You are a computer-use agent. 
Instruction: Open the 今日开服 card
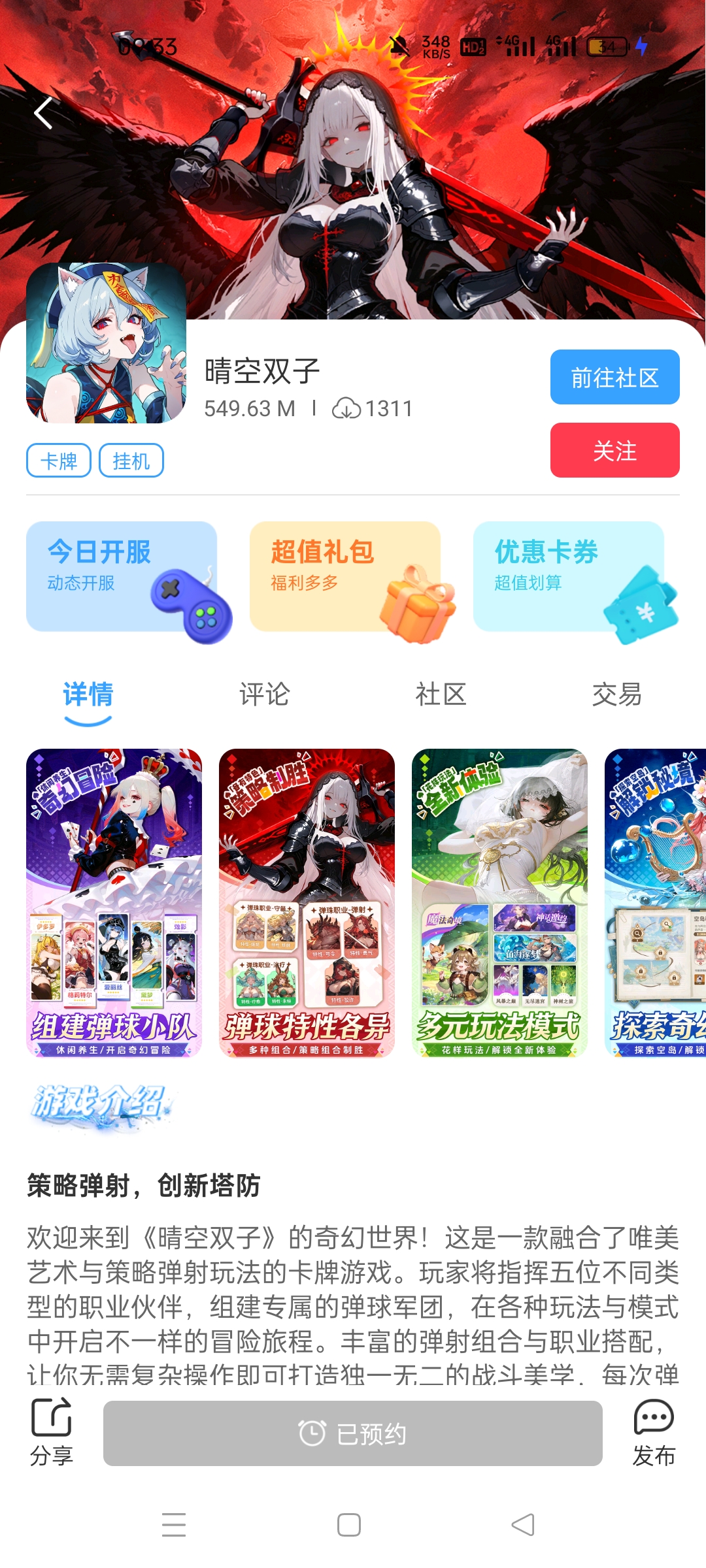[122, 576]
